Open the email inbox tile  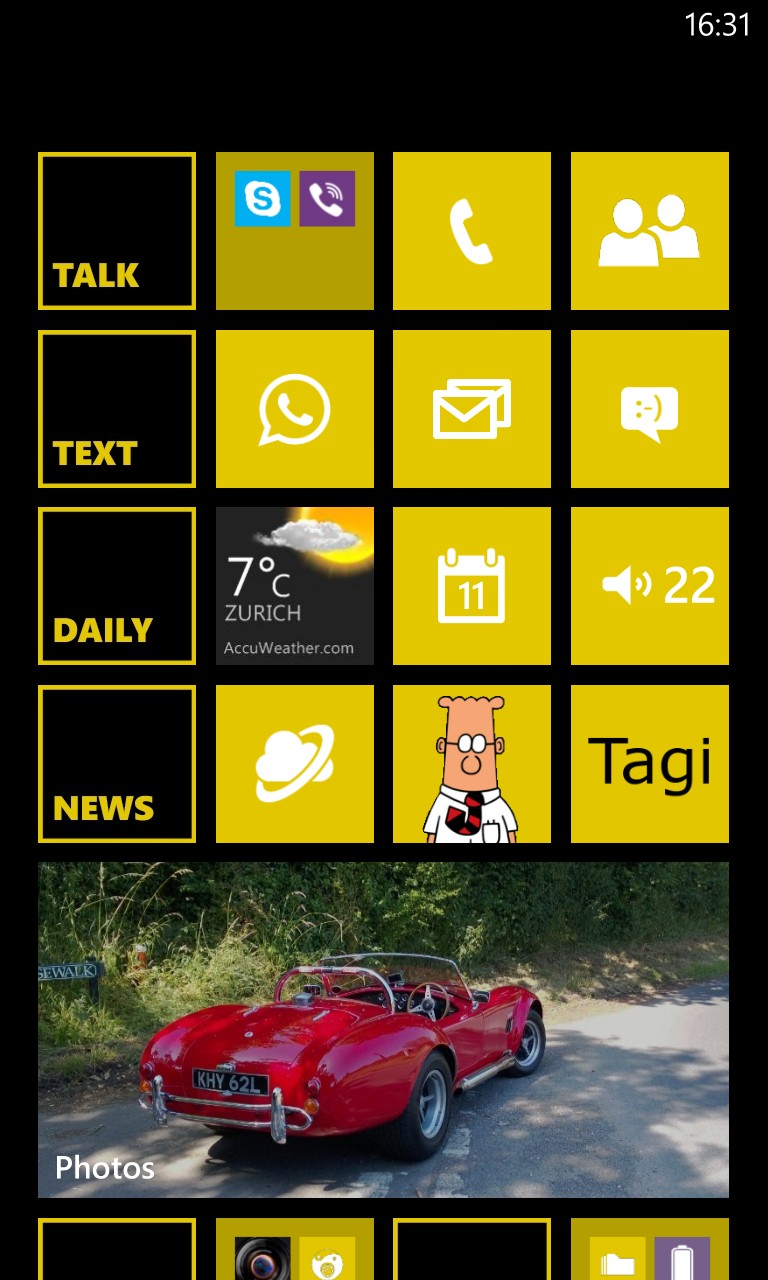click(472, 409)
